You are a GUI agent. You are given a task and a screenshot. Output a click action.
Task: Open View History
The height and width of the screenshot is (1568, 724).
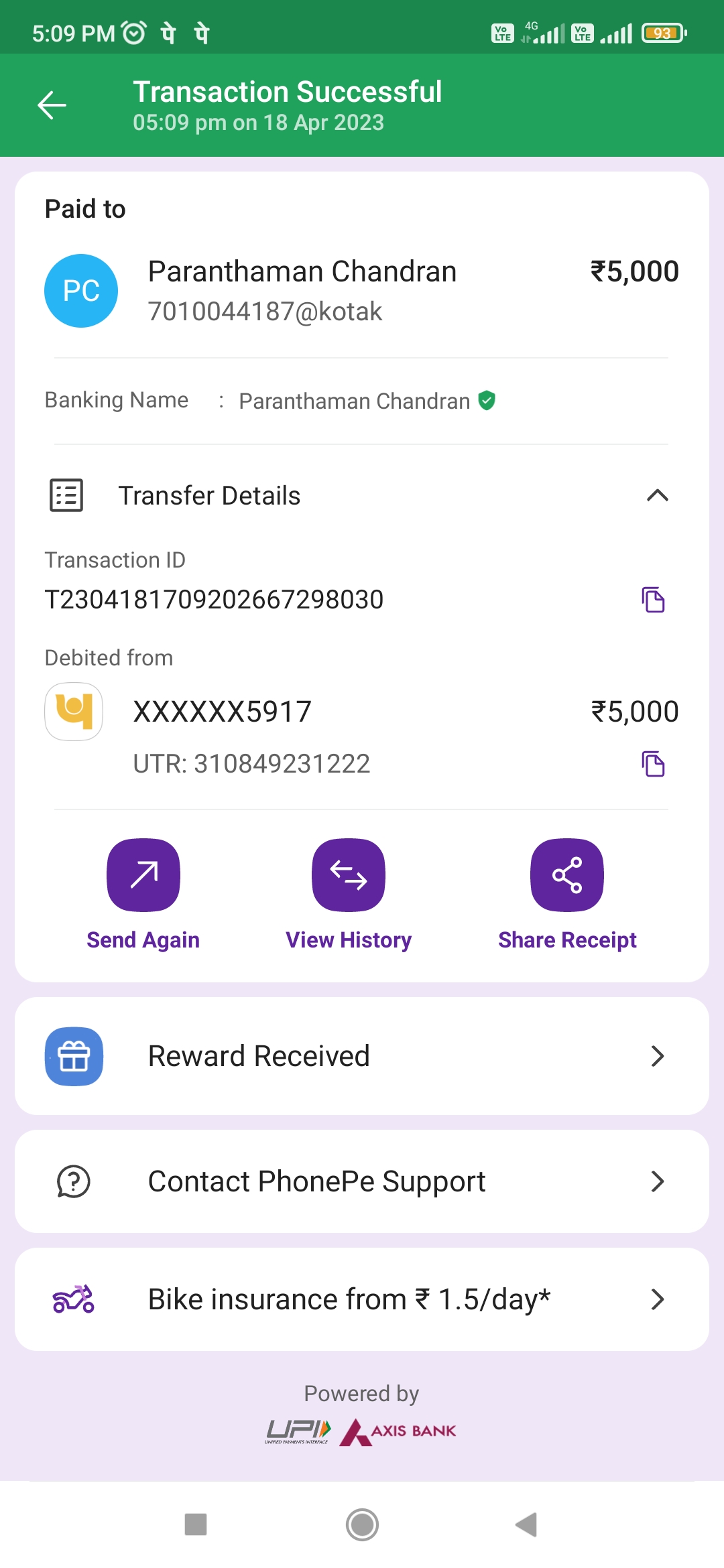coord(349,875)
